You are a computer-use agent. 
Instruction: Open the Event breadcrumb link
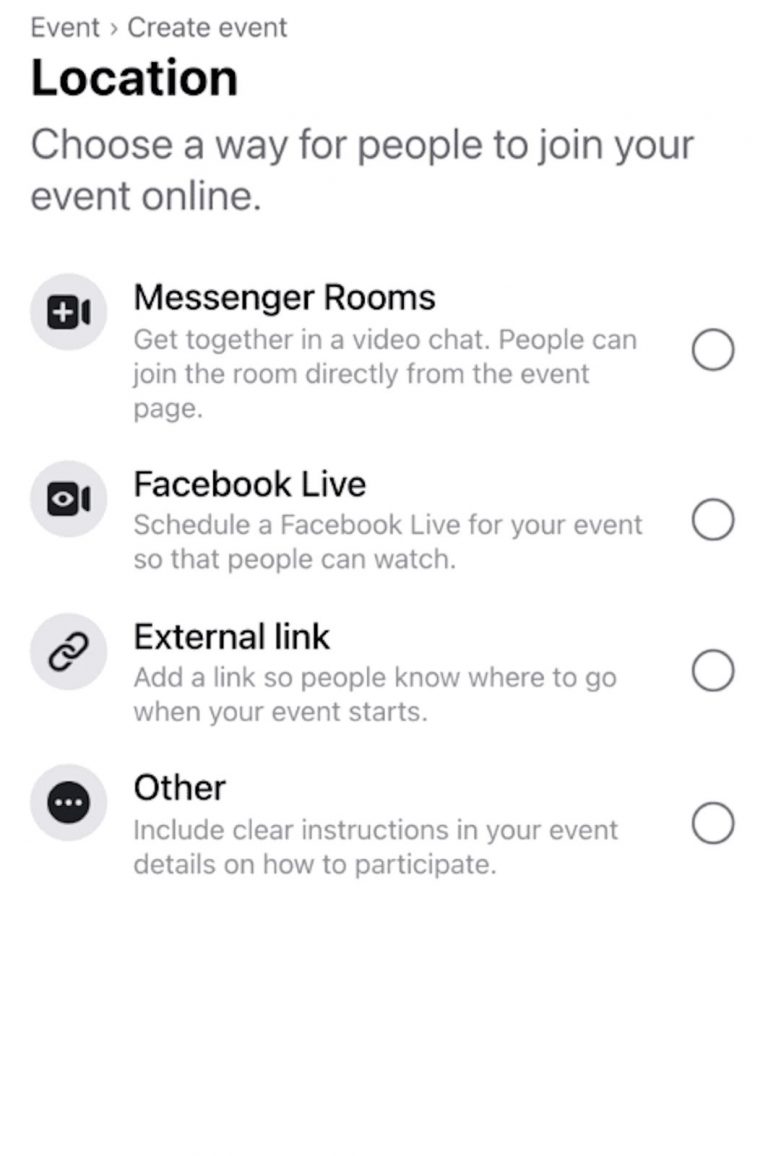(x=62, y=27)
